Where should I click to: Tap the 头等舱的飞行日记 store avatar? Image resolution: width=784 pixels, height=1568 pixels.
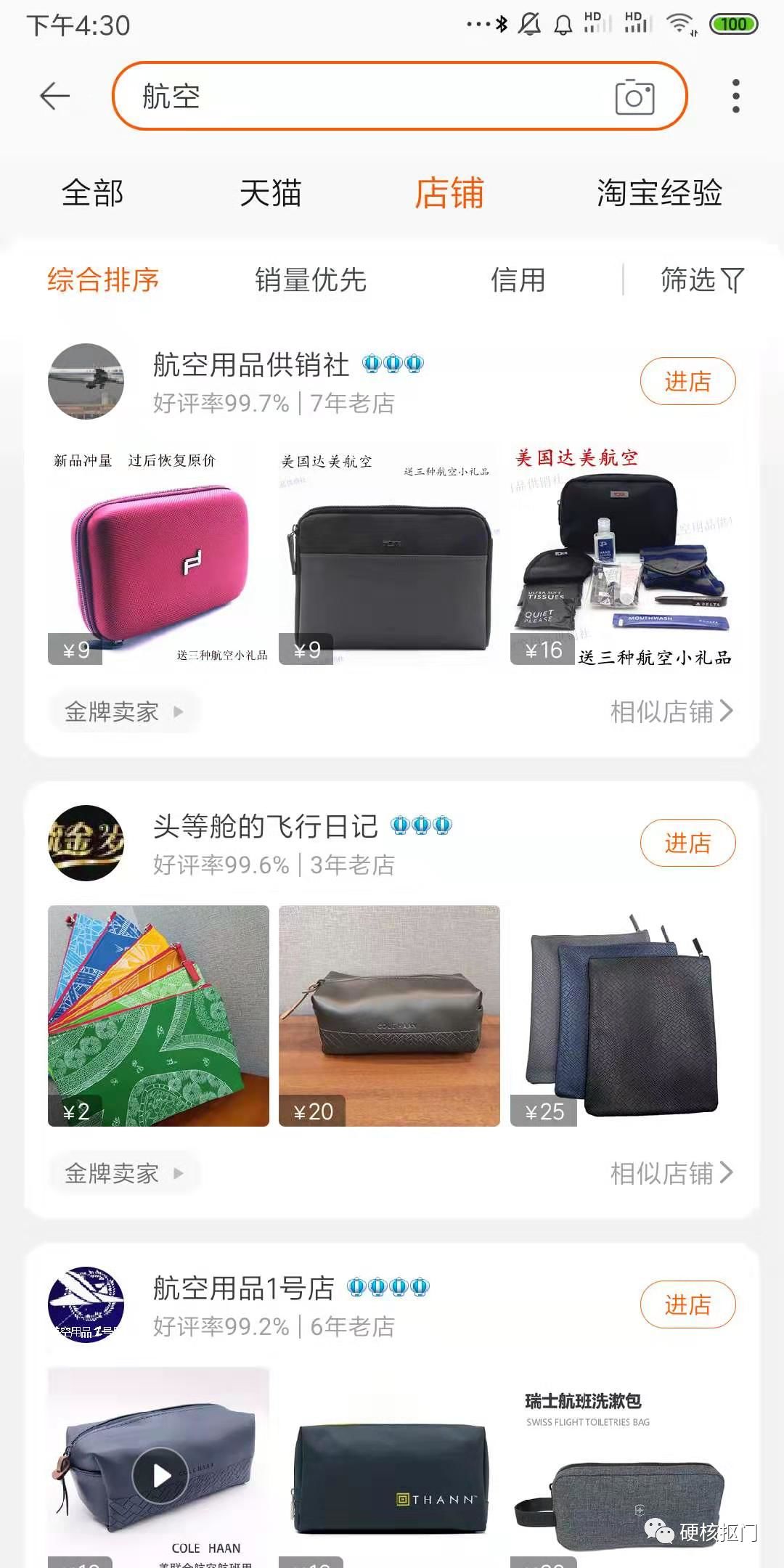click(86, 844)
